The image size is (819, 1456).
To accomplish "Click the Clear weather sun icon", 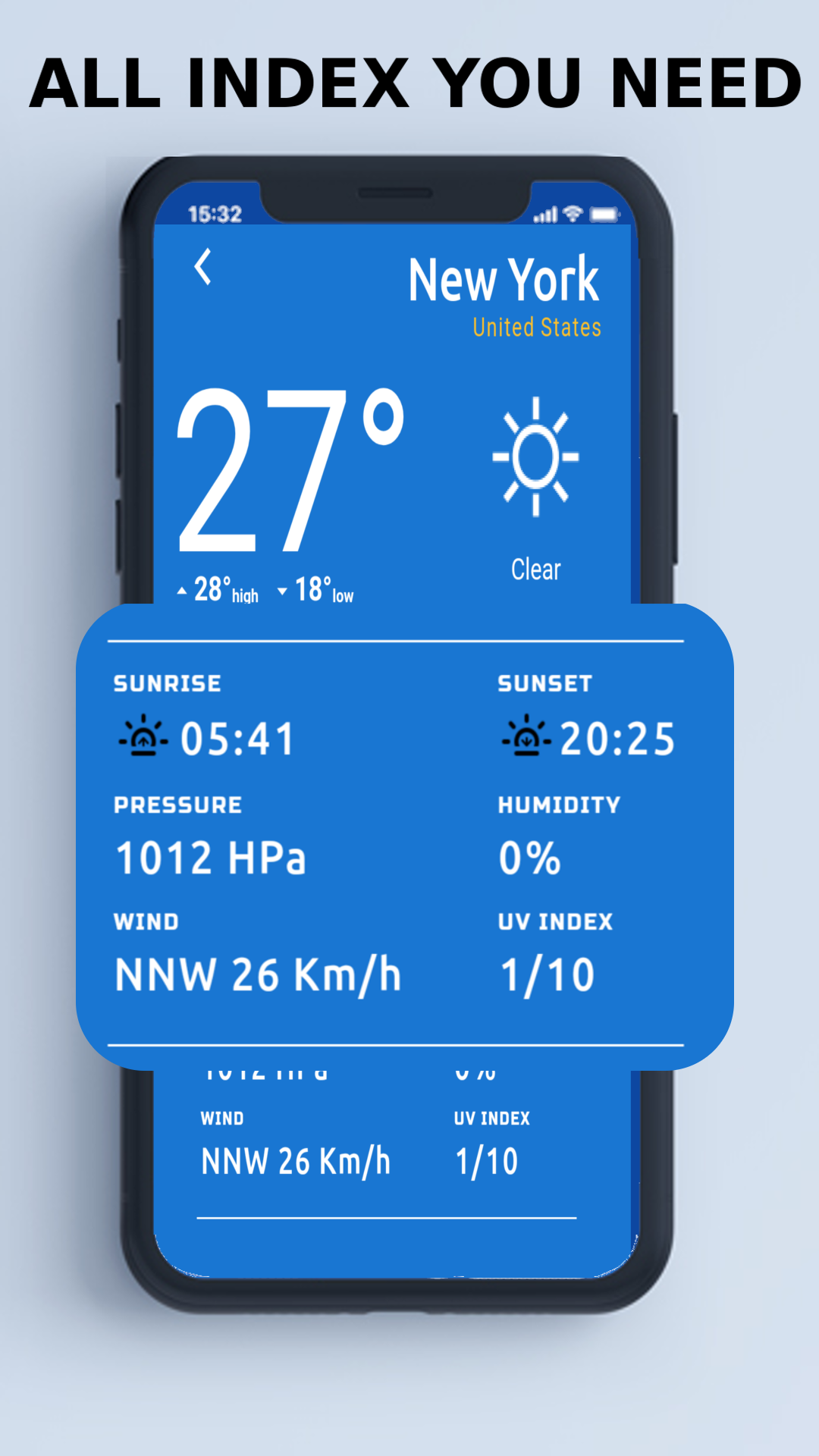I will pyautogui.click(x=536, y=455).
